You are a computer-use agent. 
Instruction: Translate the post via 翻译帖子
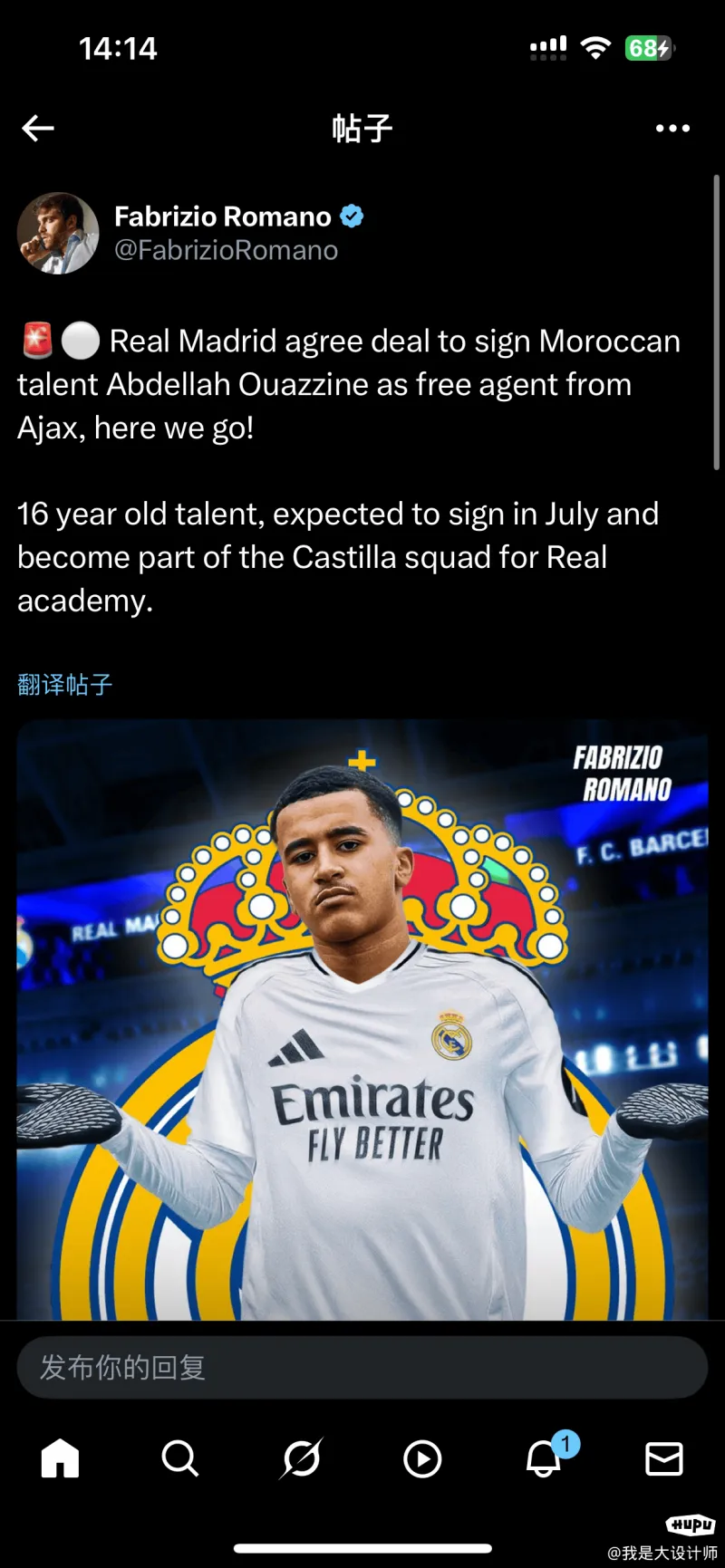pyautogui.click(x=65, y=684)
